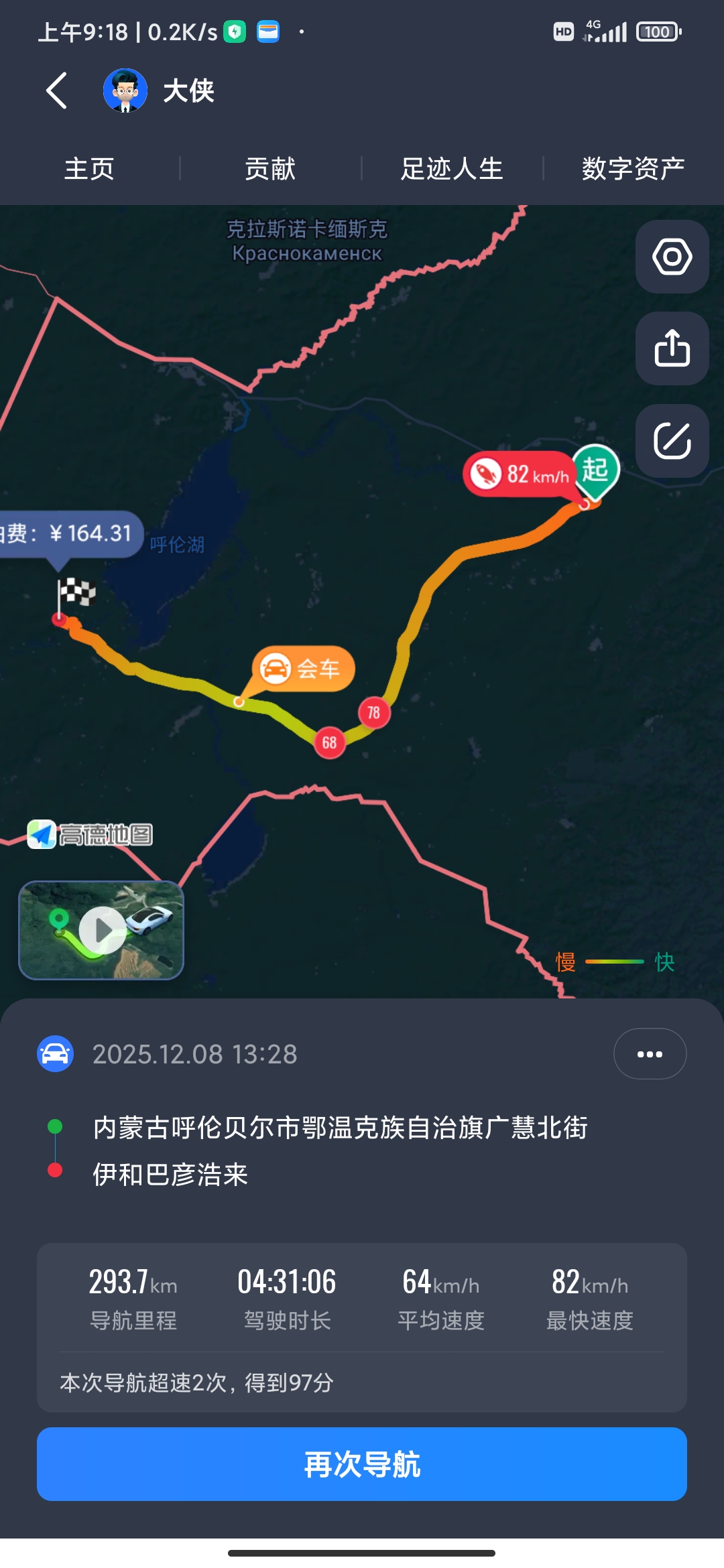Screen dimensions: 724x1568
Task: Play the route replay video
Action: (x=102, y=930)
